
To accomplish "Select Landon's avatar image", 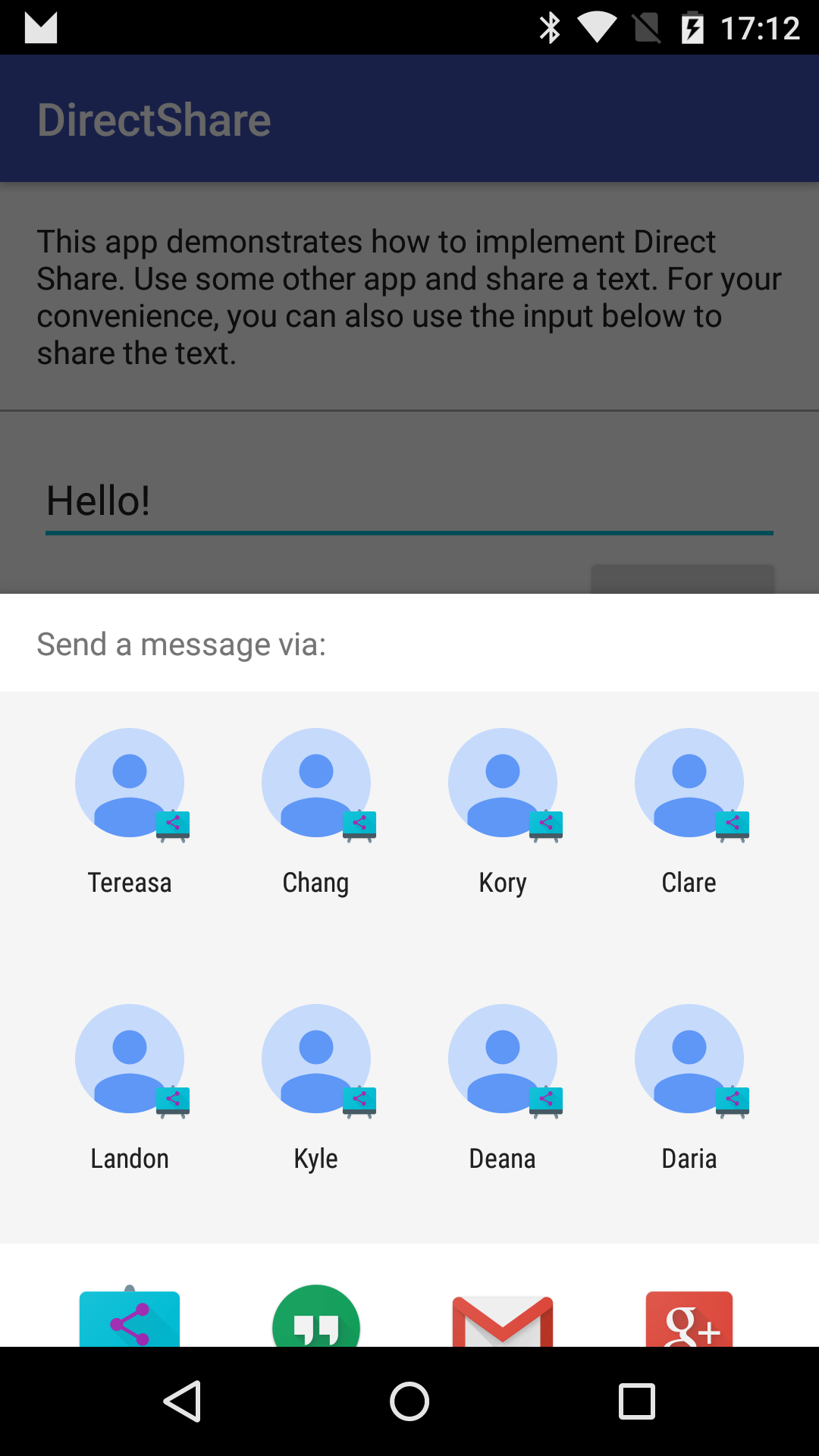I will point(130,1059).
